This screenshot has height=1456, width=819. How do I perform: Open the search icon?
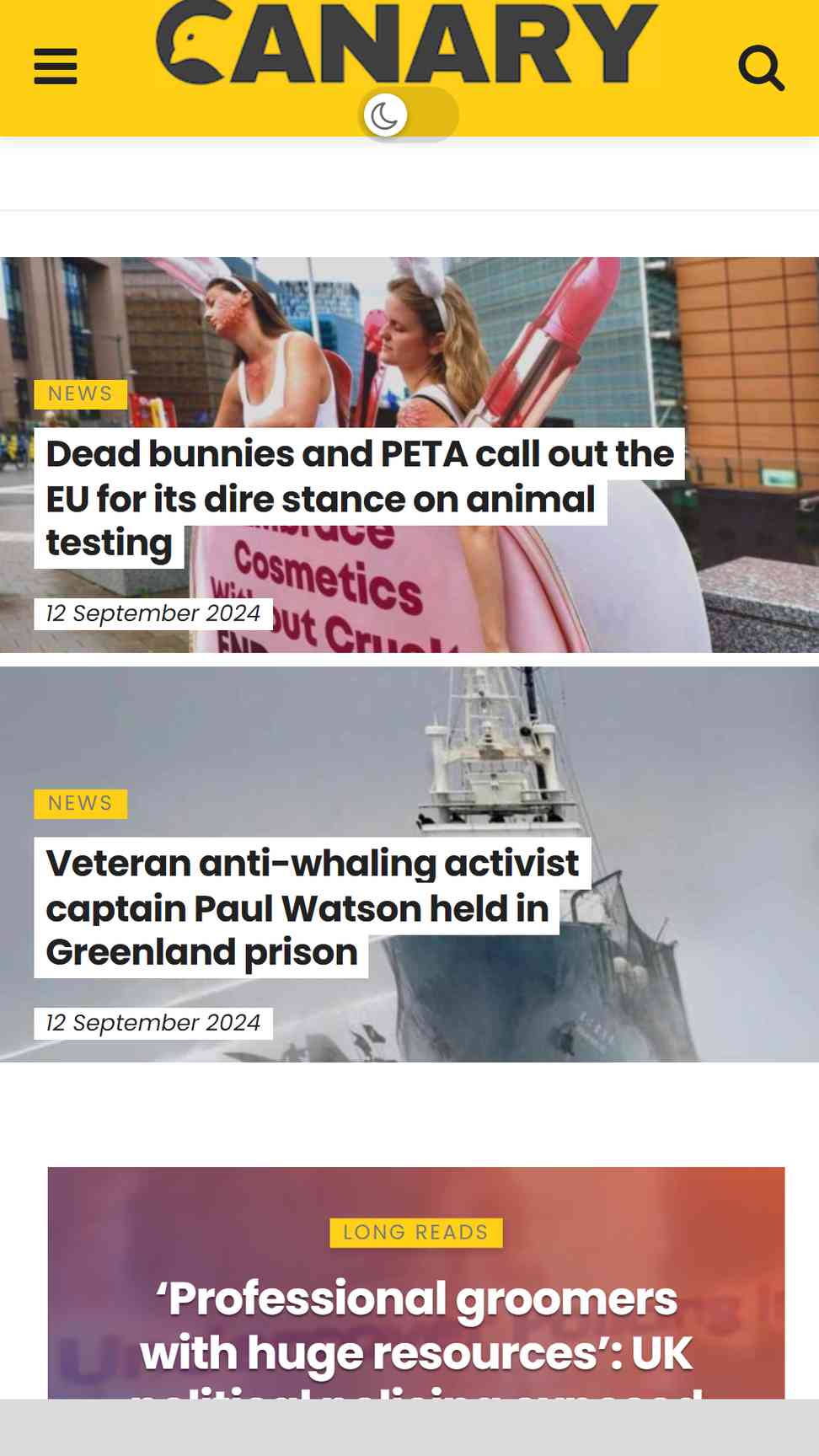pos(762,67)
